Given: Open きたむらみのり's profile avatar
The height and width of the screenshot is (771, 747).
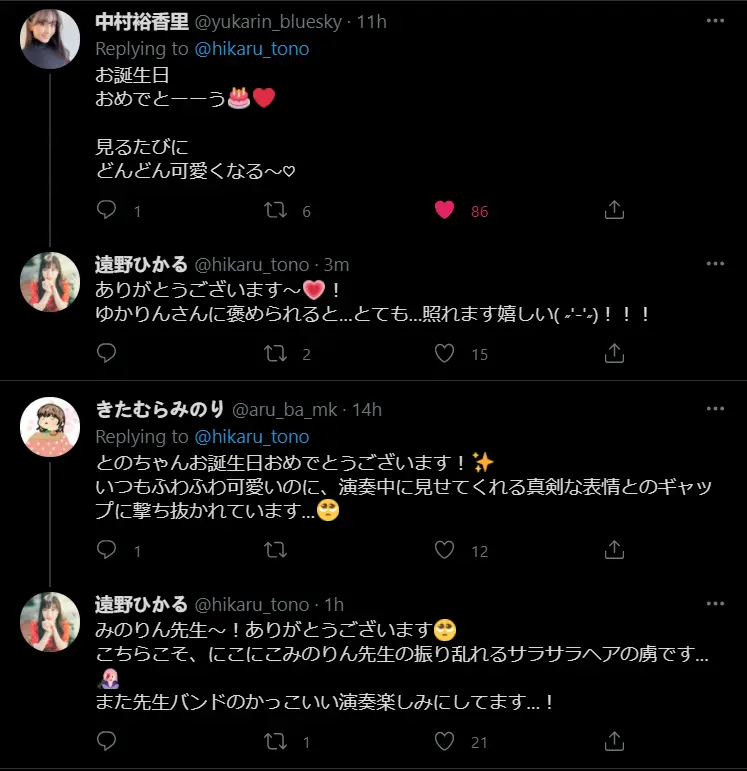Looking at the screenshot, I should pos(50,427).
